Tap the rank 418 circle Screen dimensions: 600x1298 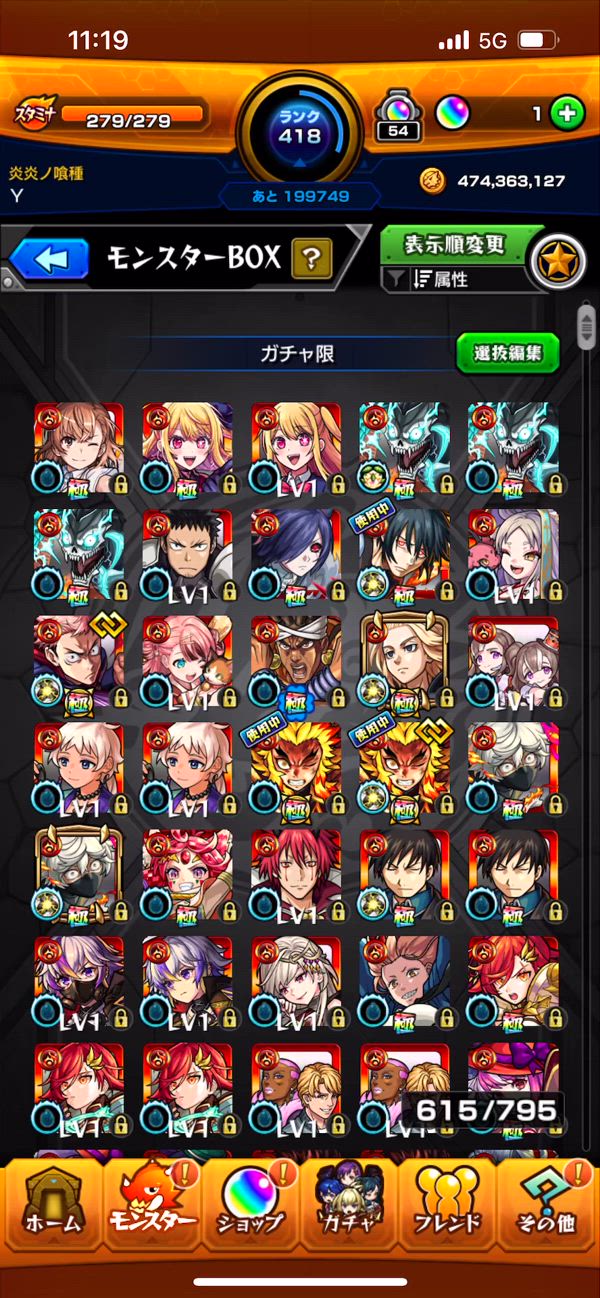click(300, 125)
